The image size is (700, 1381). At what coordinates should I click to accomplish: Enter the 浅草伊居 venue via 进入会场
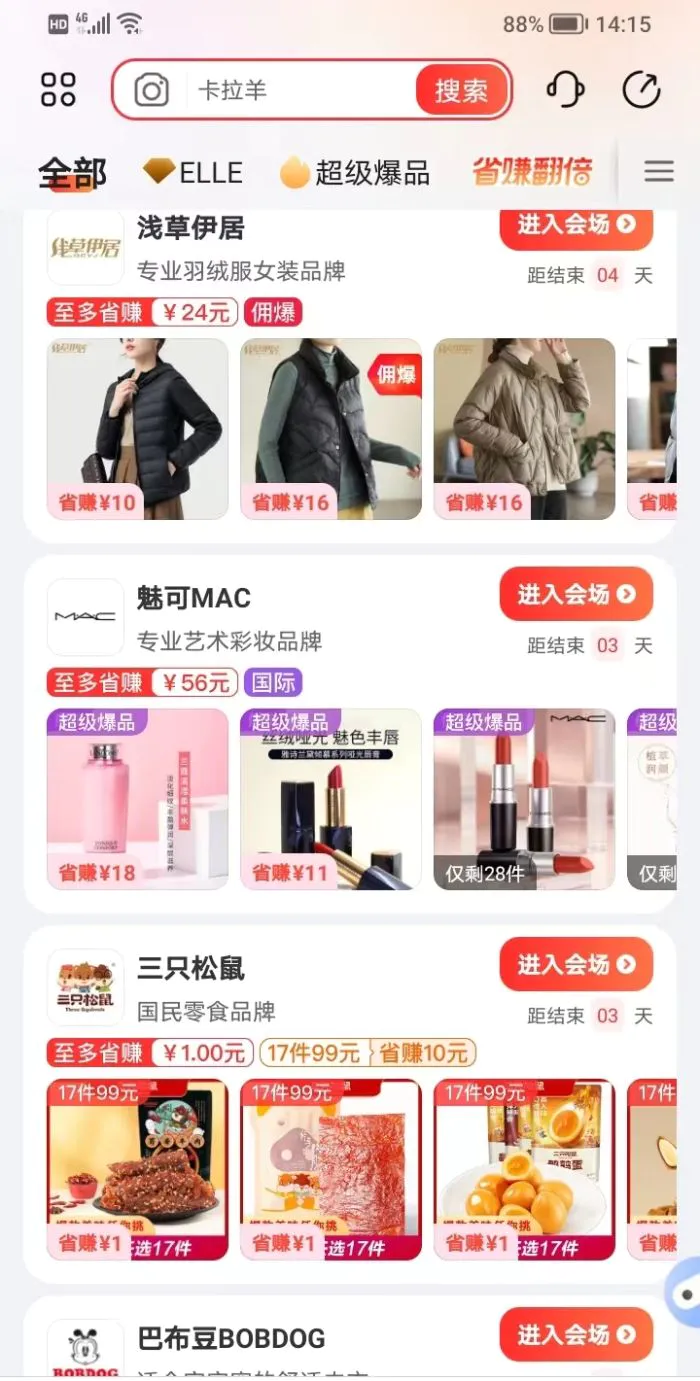point(576,226)
